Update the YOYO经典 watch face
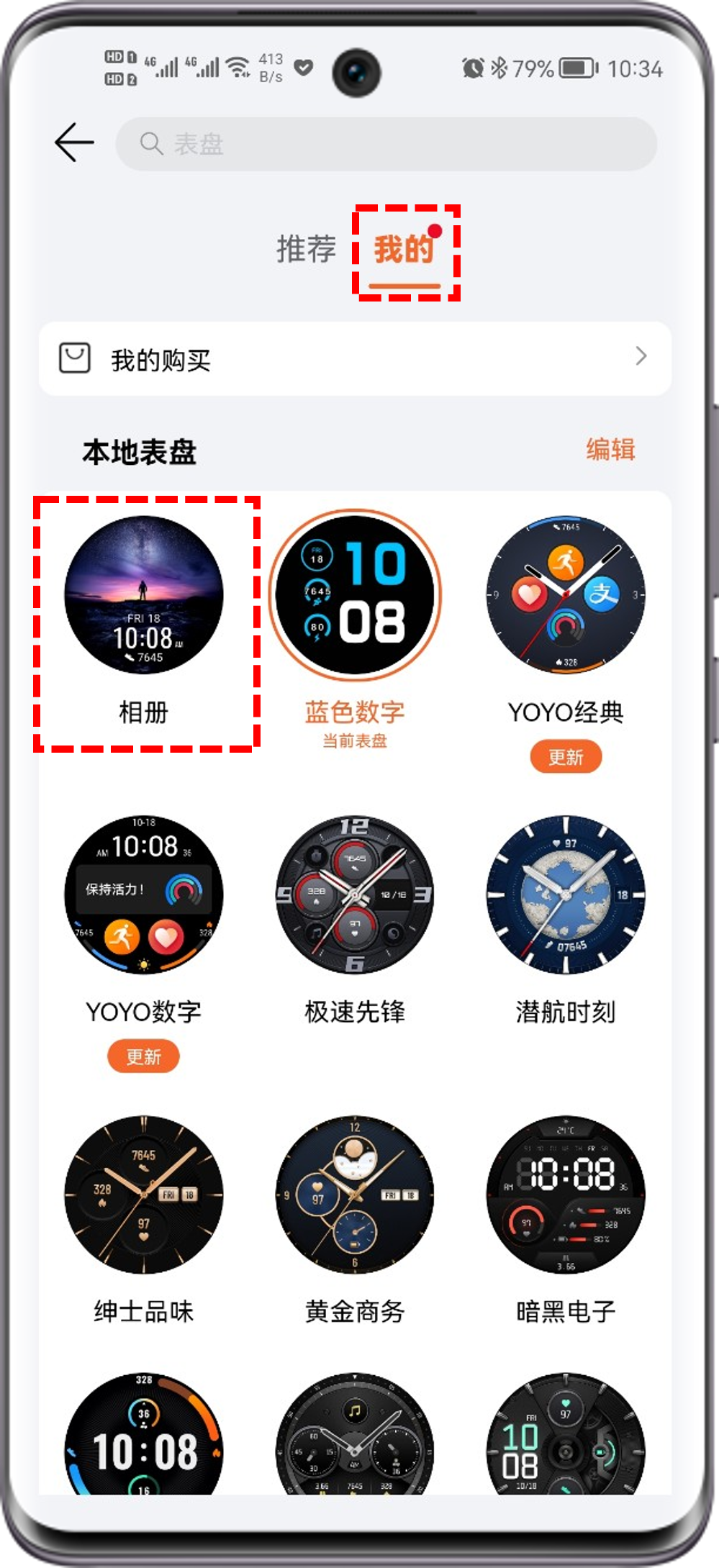 point(566,757)
